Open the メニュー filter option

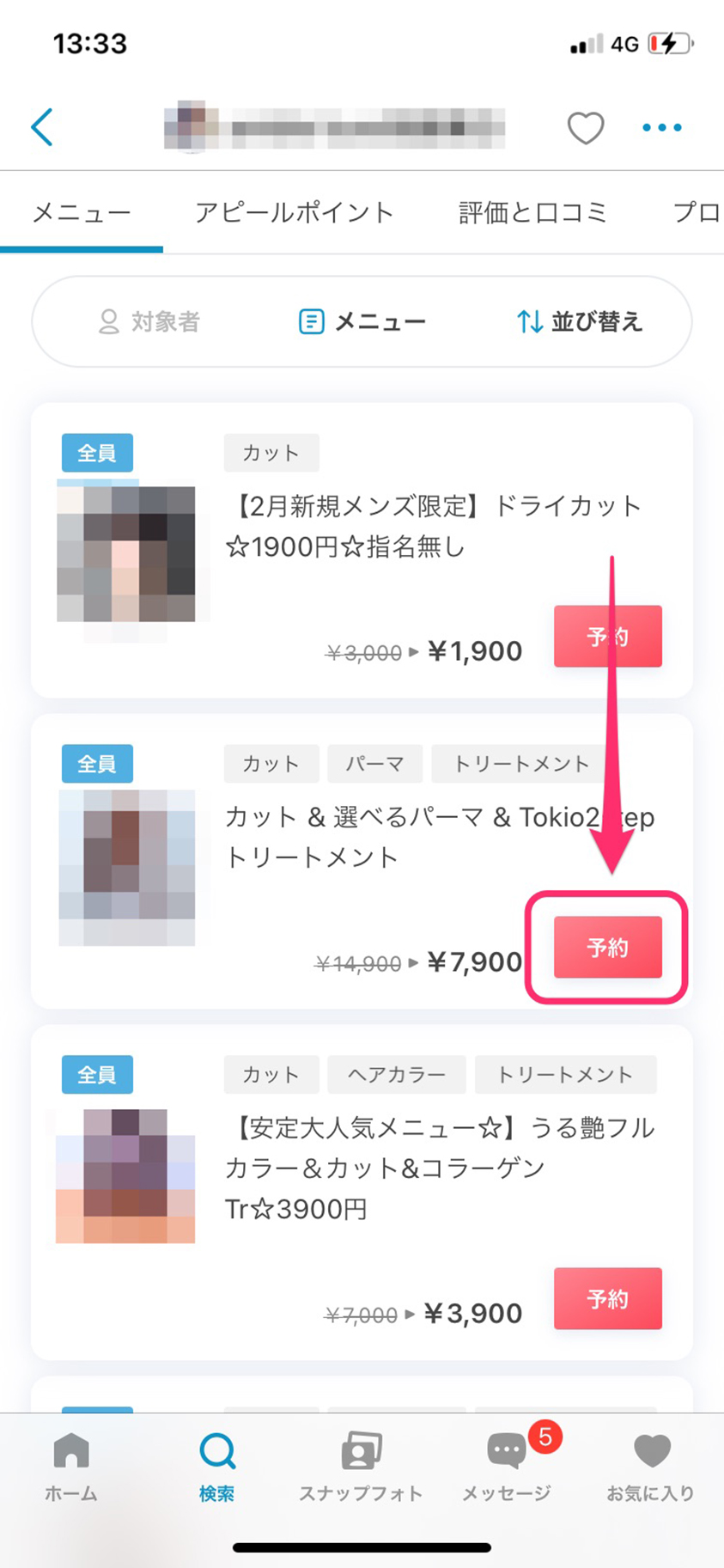point(362,322)
